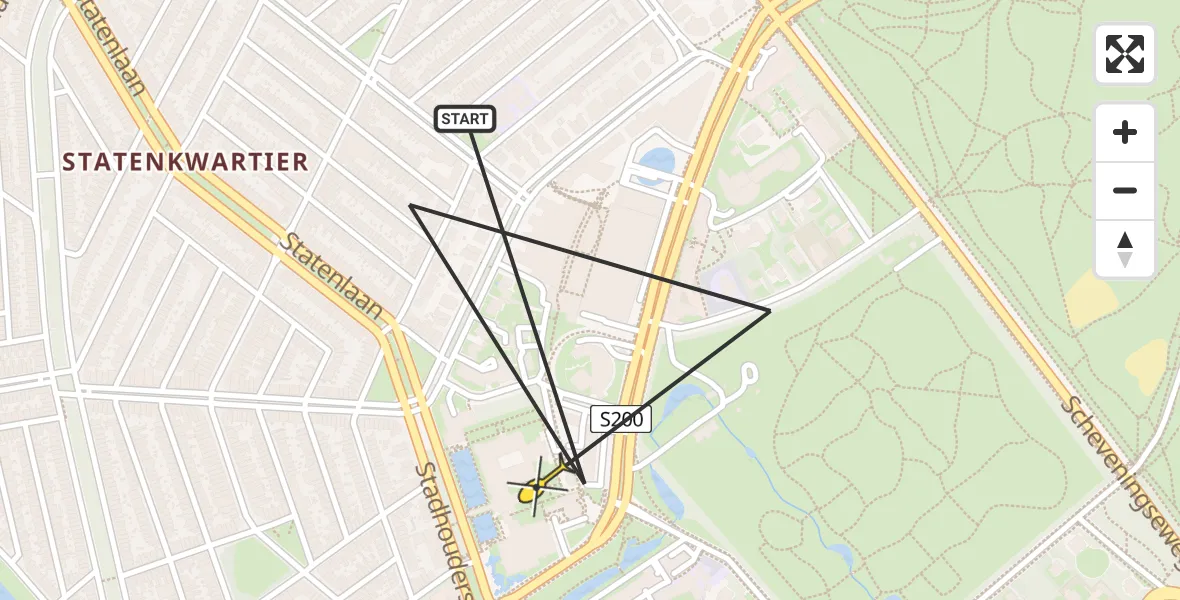Zoom out of the map

pyautogui.click(x=1125, y=191)
